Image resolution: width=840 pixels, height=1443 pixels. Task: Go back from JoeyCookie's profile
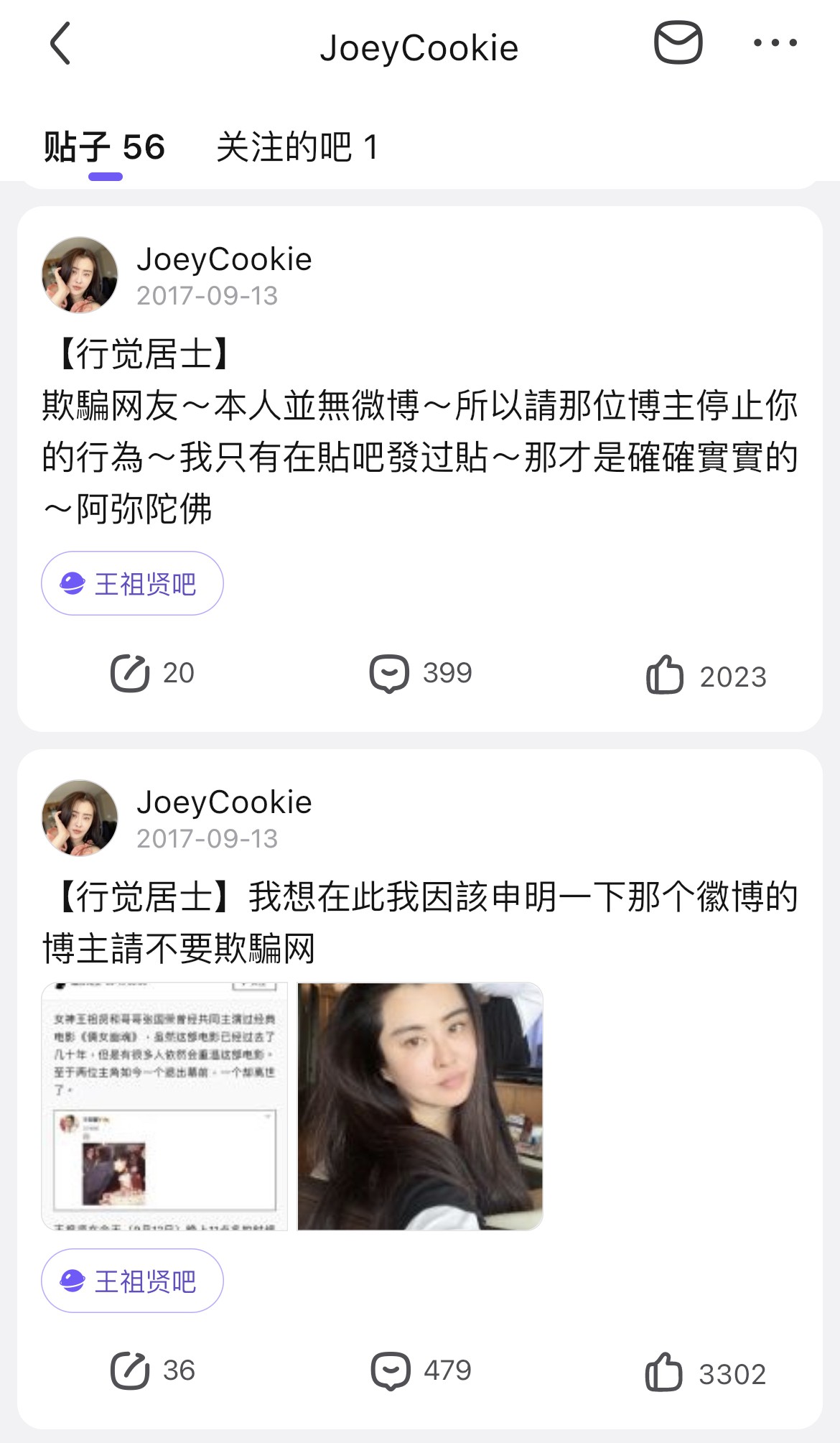pos(61,44)
